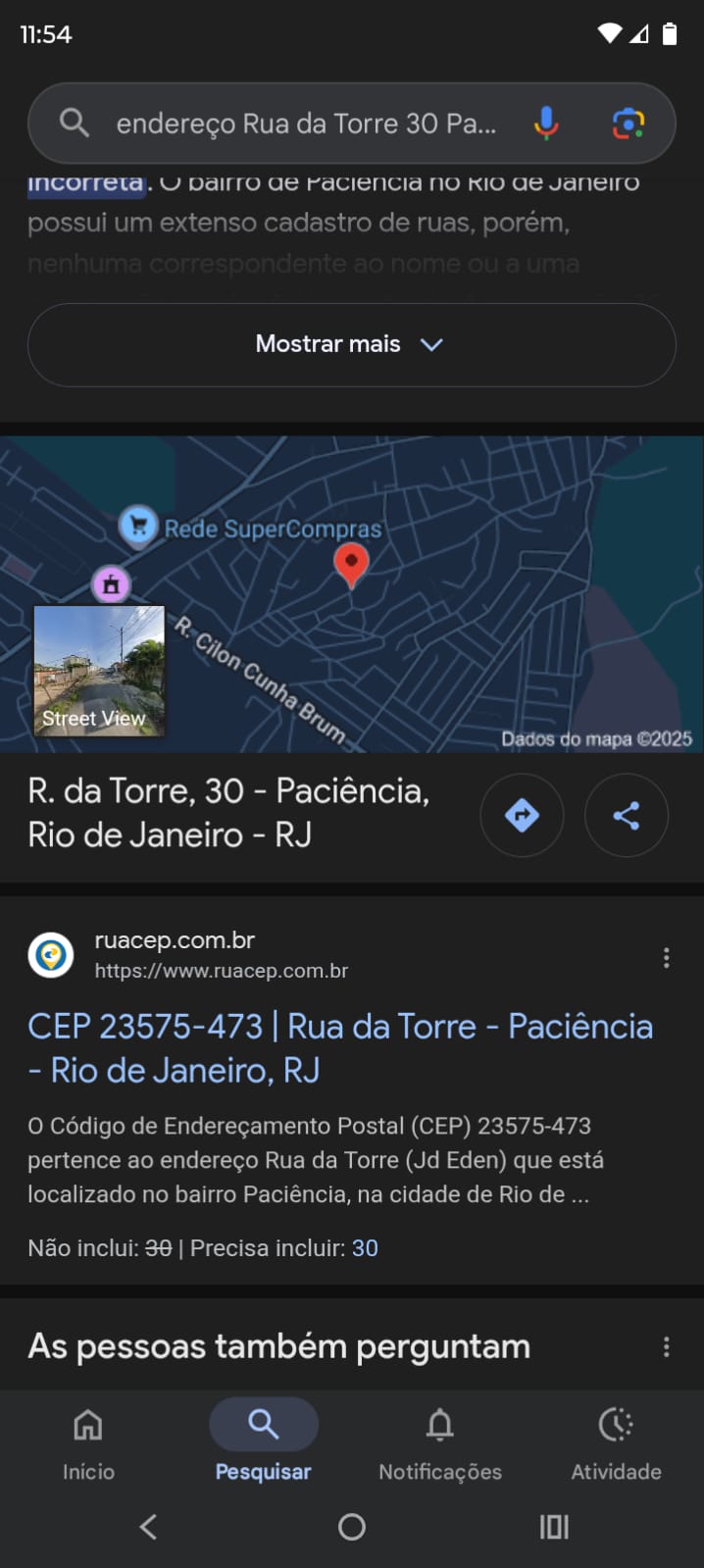704x1568 pixels.
Task: Open the CEP 23575-473 Rua da Torre result
Action: point(339,1047)
